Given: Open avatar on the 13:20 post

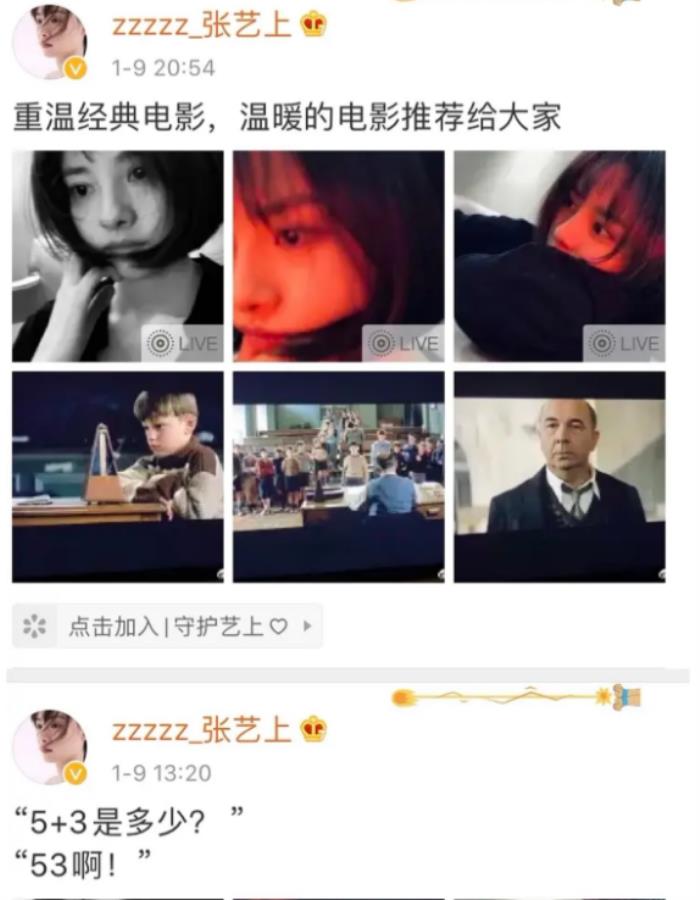Looking at the screenshot, I should 49,748.
